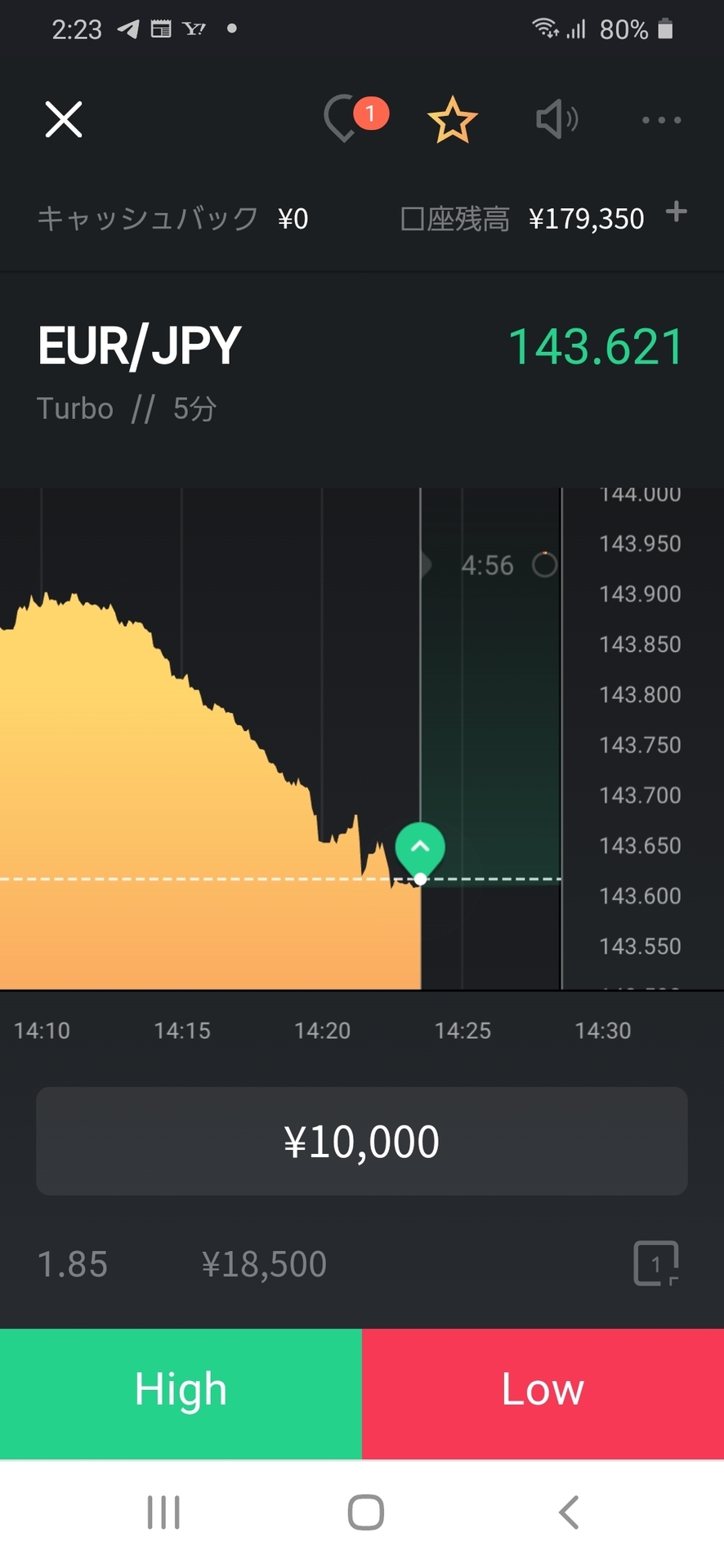This screenshot has height=1568, width=724.
Task: Add funds with the plus icon
Action: point(676,212)
